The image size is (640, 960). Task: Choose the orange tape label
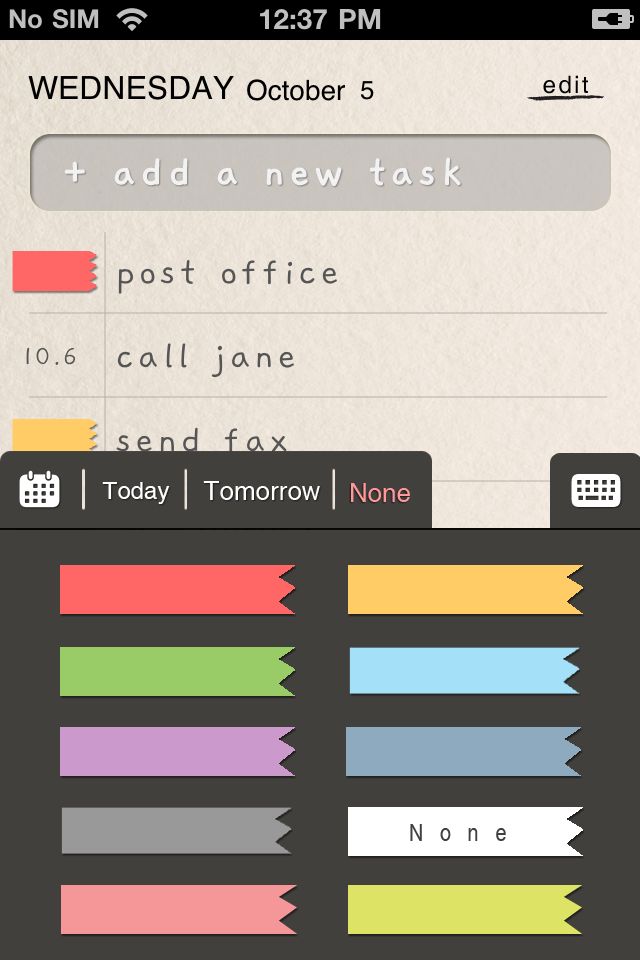(x=464, y=589)
